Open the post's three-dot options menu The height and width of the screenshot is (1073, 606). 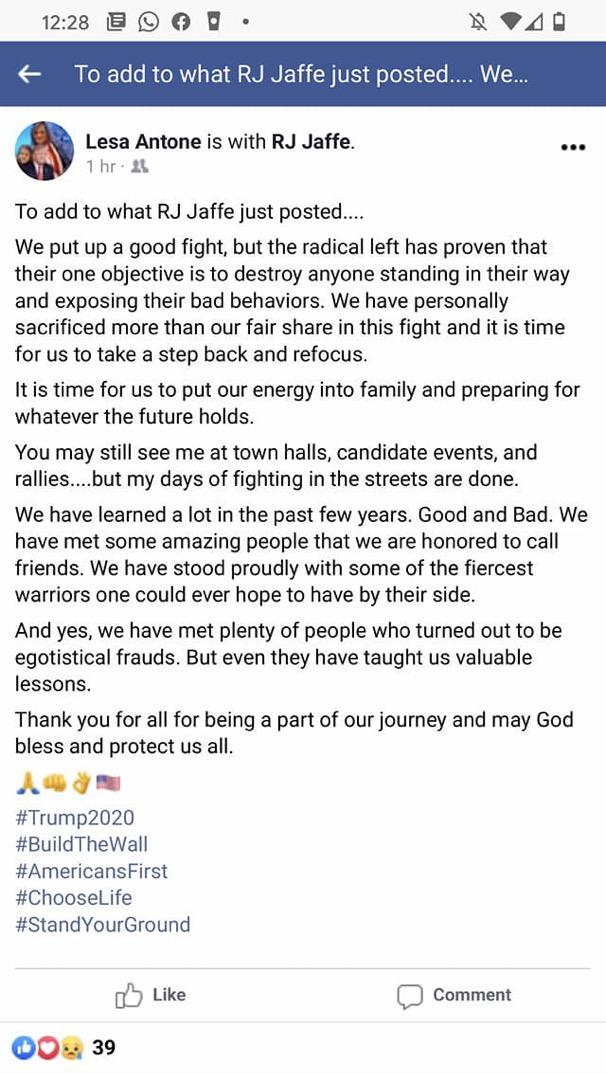pos(573,147)
